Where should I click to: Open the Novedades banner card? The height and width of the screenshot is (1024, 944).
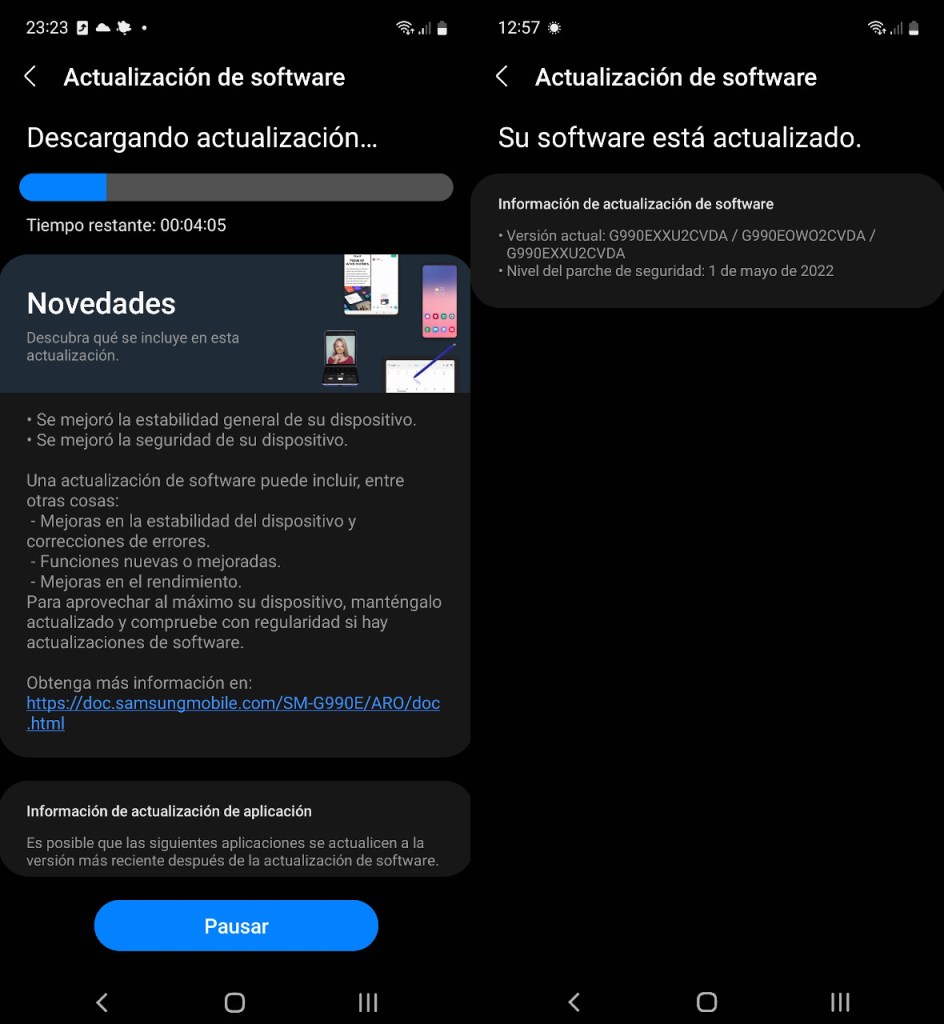point(235,323)
